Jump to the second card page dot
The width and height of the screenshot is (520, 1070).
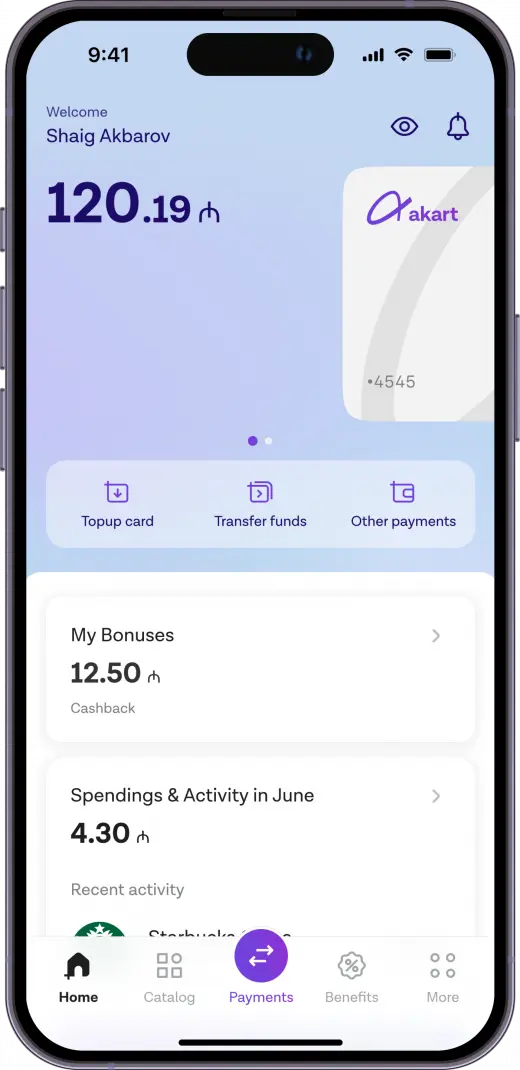(269, 441)
